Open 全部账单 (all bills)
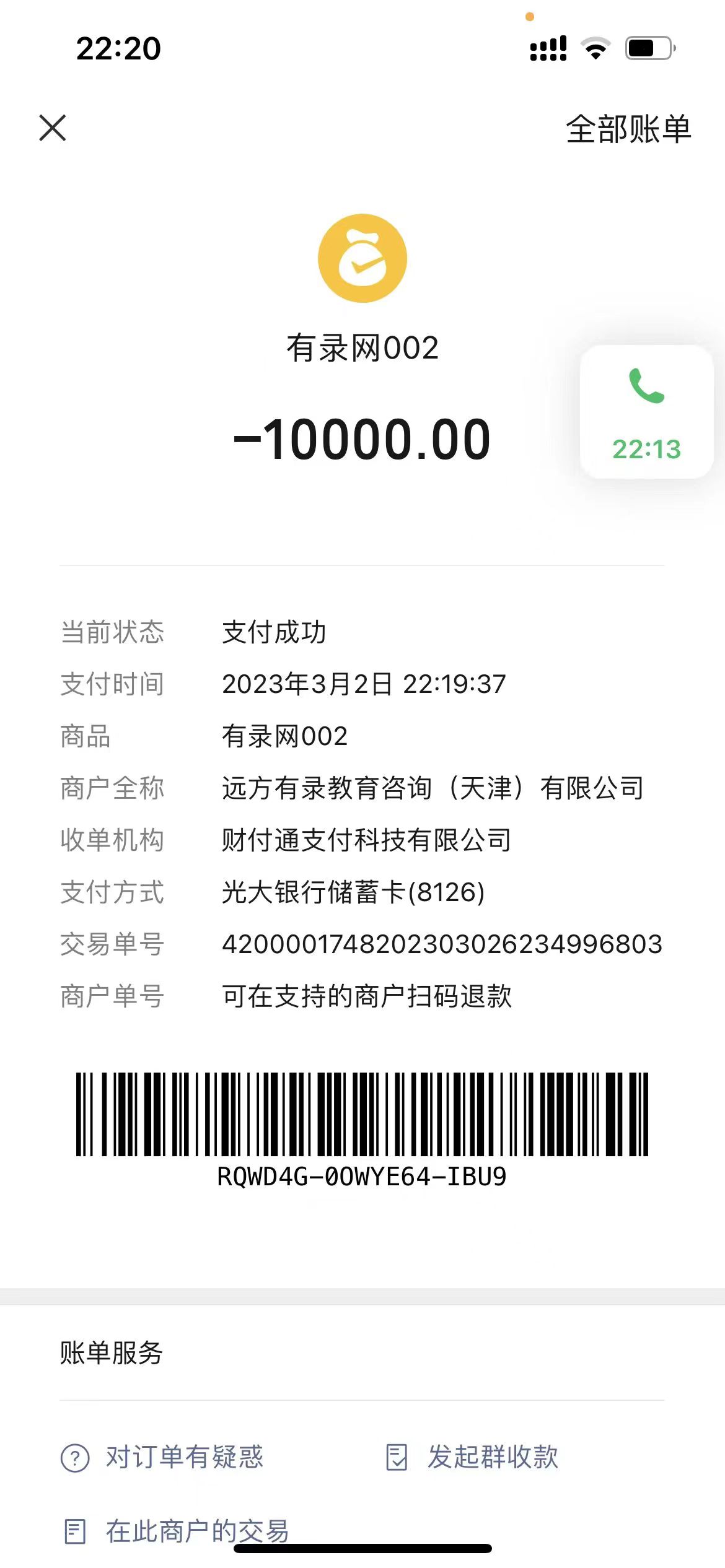Viewport: 725px width, 1568px height. 628,129
